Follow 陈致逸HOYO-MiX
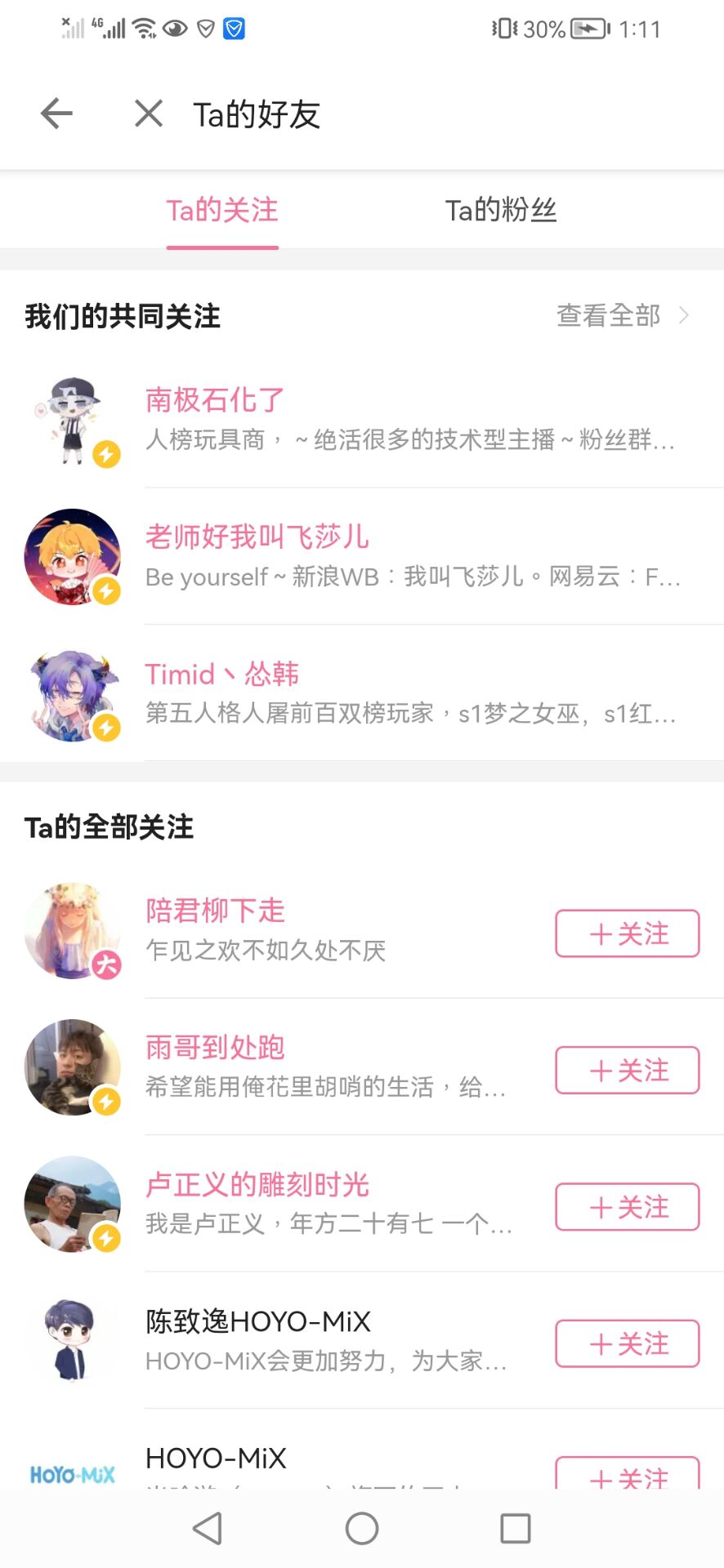The height and width of the screenshot is (1568, 724). coord(627,1343)
